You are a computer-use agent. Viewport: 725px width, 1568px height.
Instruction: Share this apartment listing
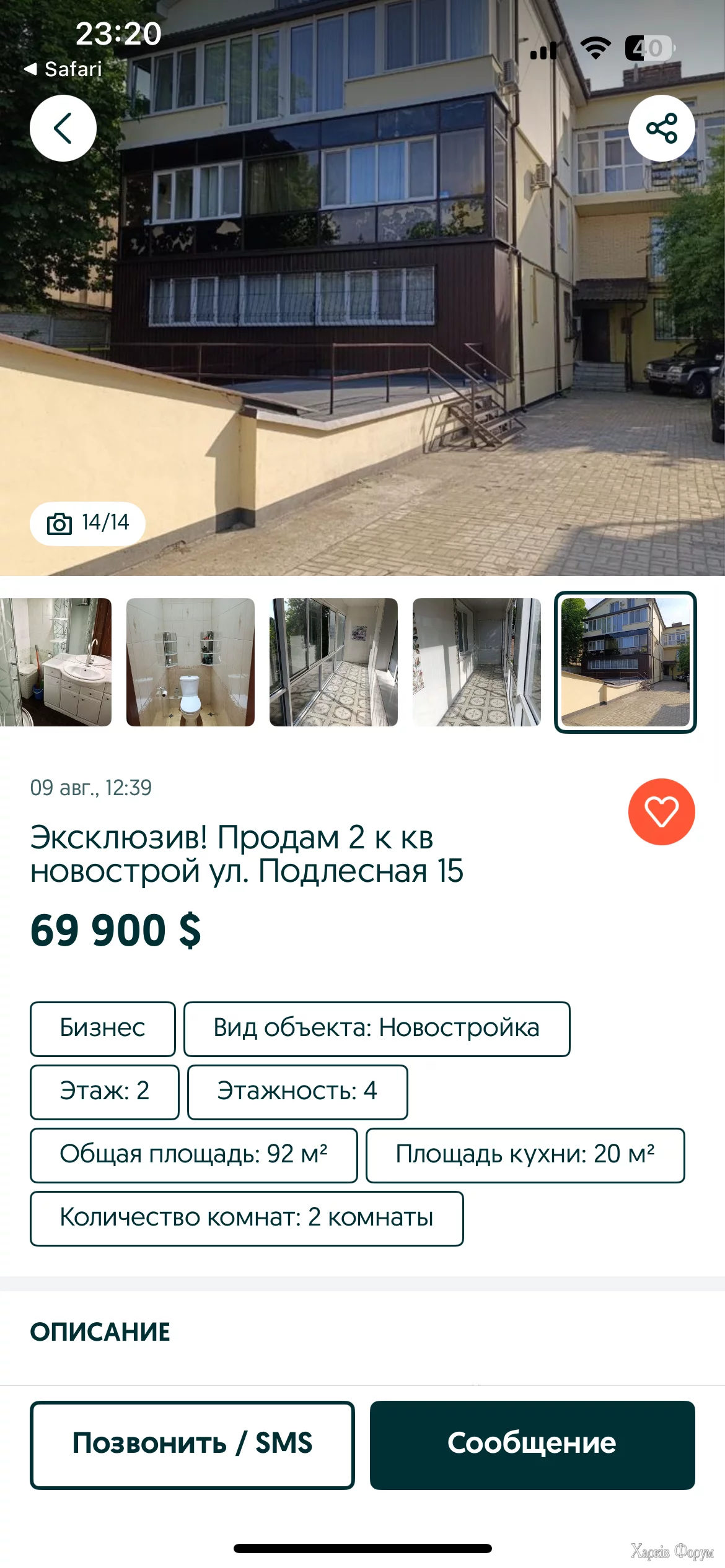661,128
